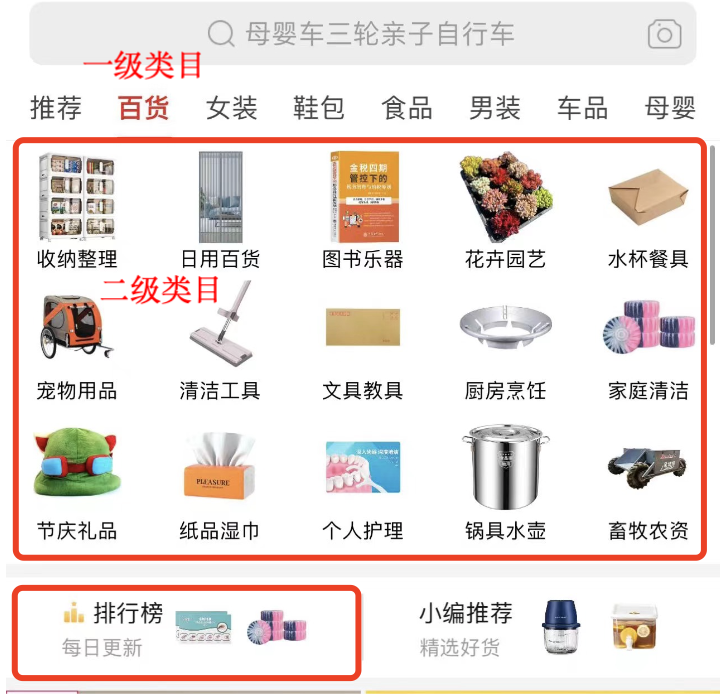This screenshot has width=726, height=694.
Task: Open the 锅具水壶 category
Action: (x=506, y=485)
